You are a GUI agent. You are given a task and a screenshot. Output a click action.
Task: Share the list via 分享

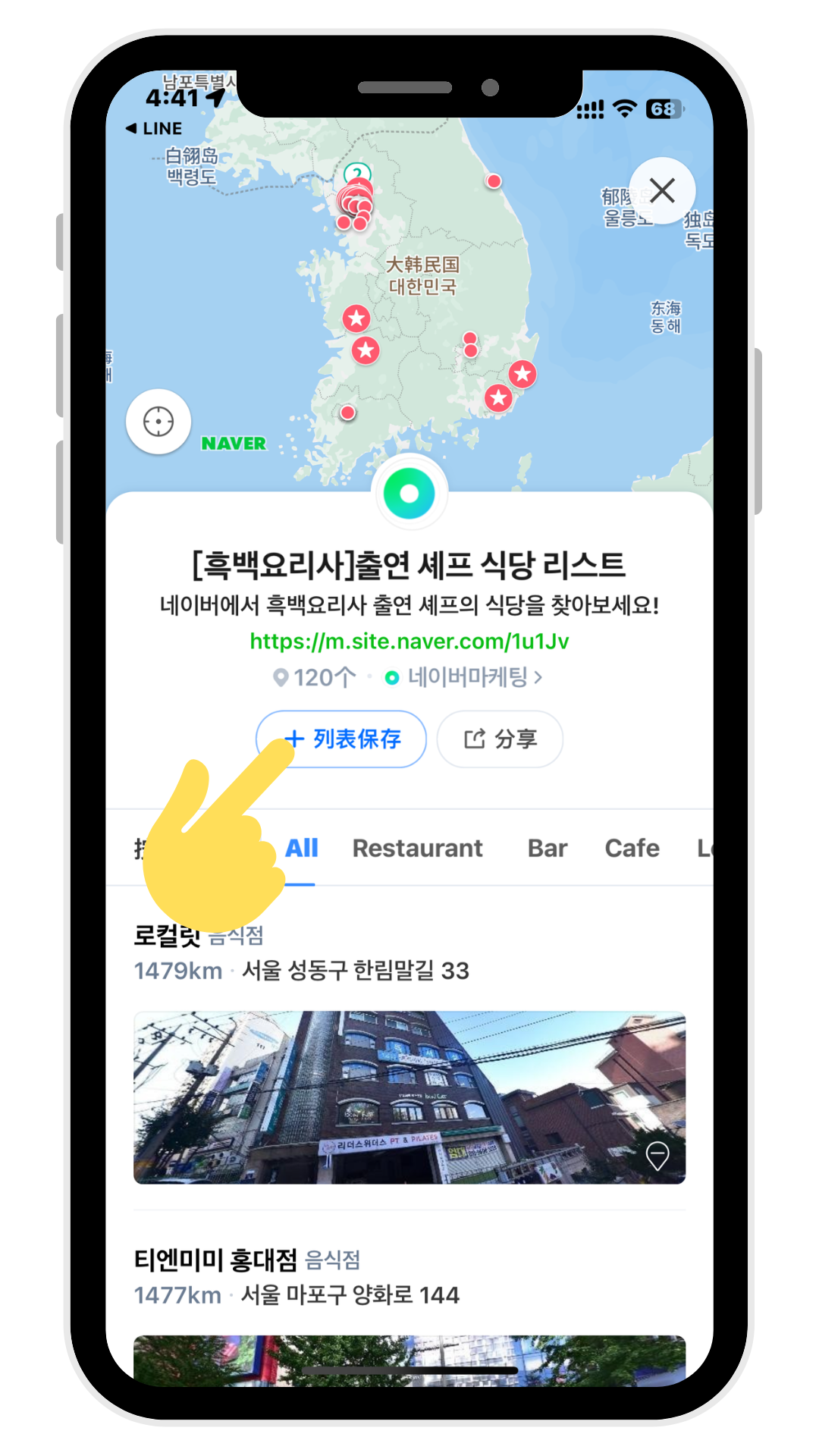tap(500, 739)
